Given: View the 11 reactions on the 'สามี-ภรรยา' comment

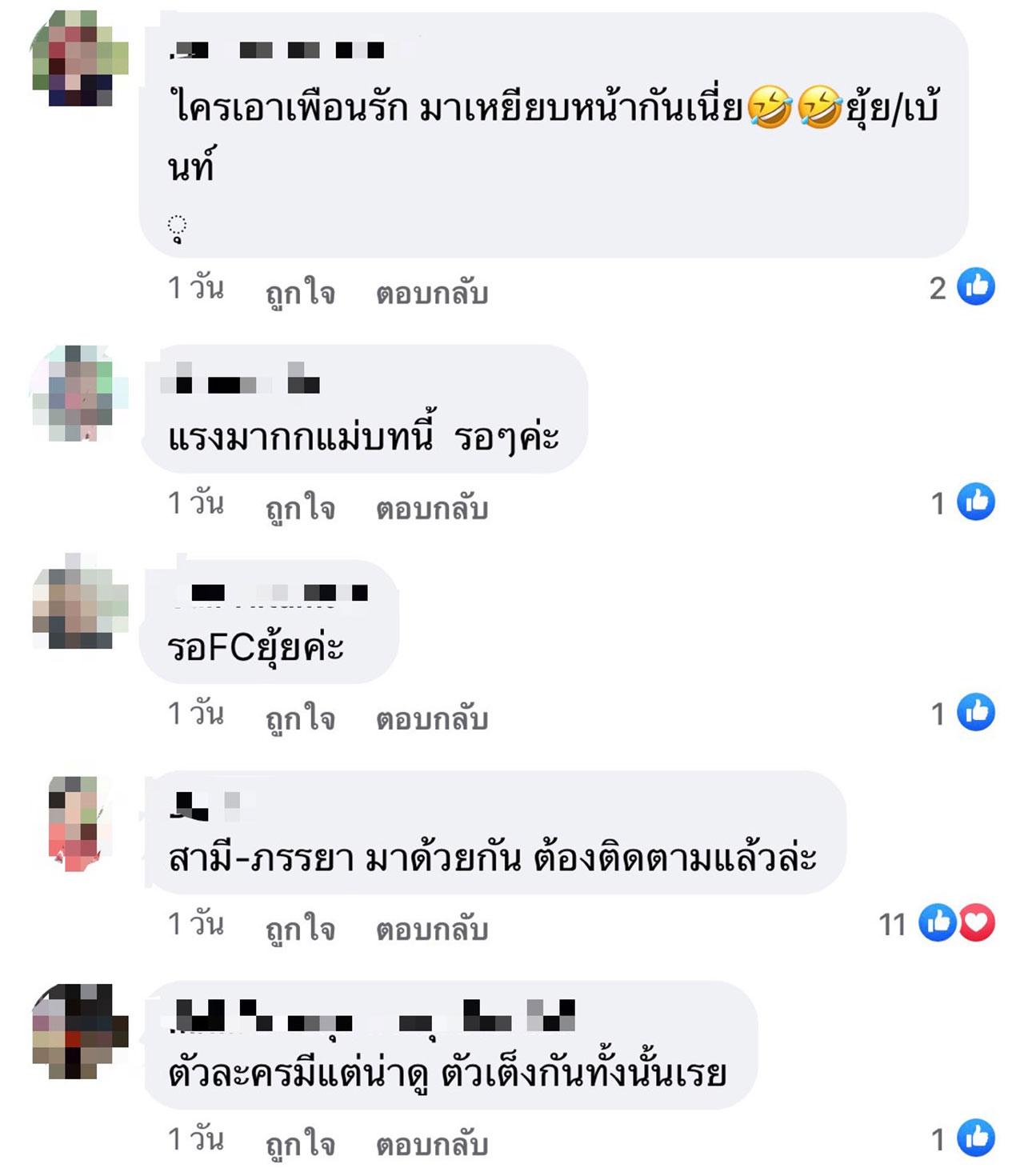Looking at the screenshot, I should click(x=936, y=924).
